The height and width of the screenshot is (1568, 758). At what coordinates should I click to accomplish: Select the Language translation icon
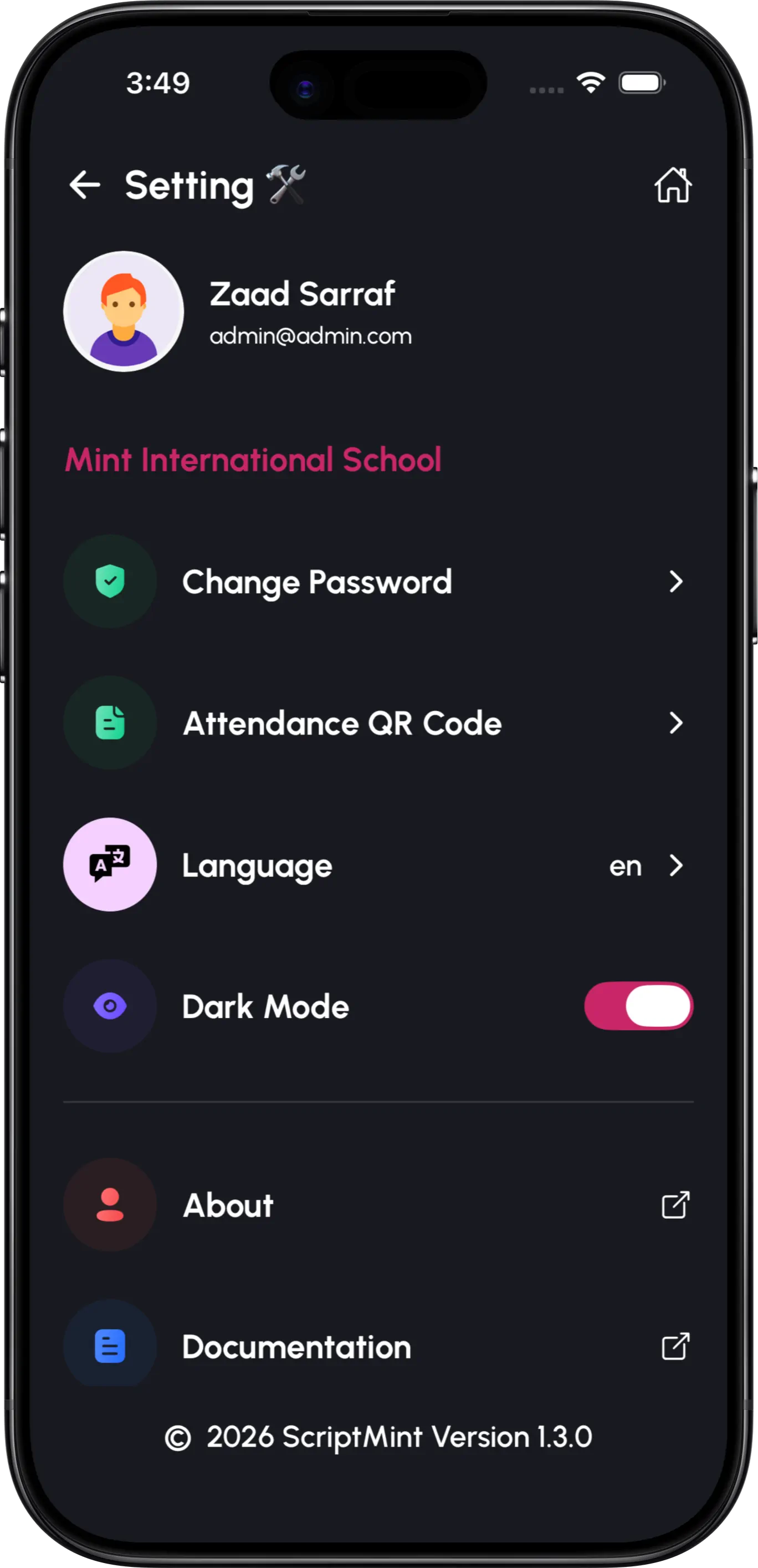[x=110, y=865]
